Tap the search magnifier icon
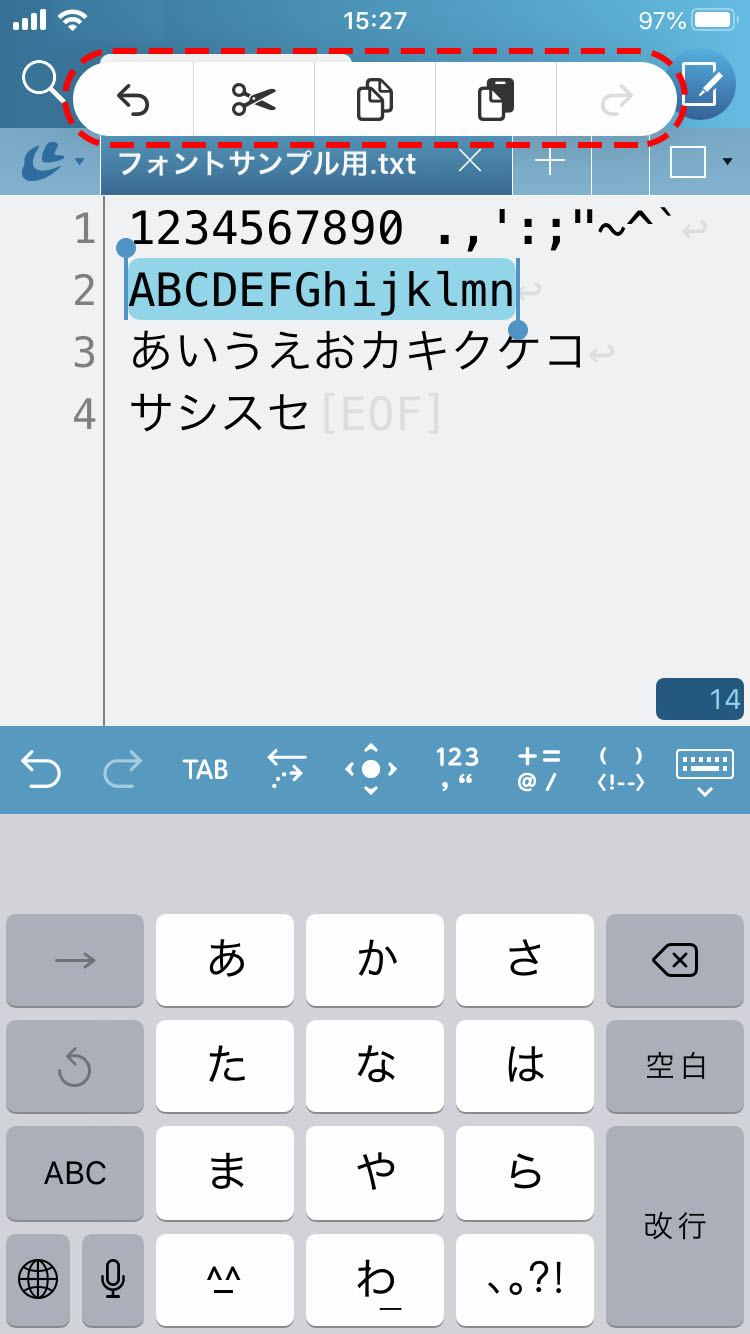The image size is (750, 1334). point(42,82)
